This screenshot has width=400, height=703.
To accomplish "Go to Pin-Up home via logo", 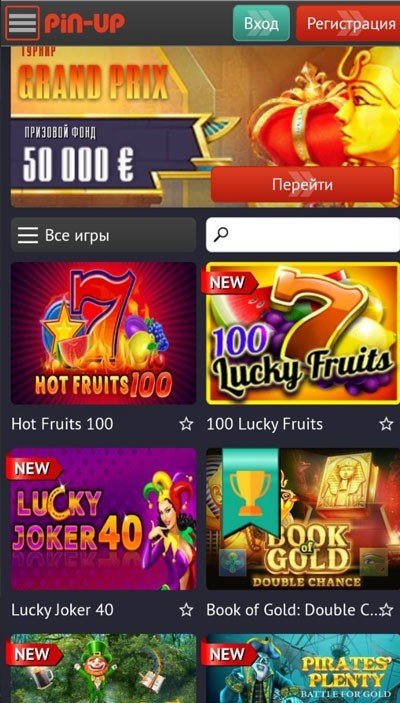I will (85, 22).
